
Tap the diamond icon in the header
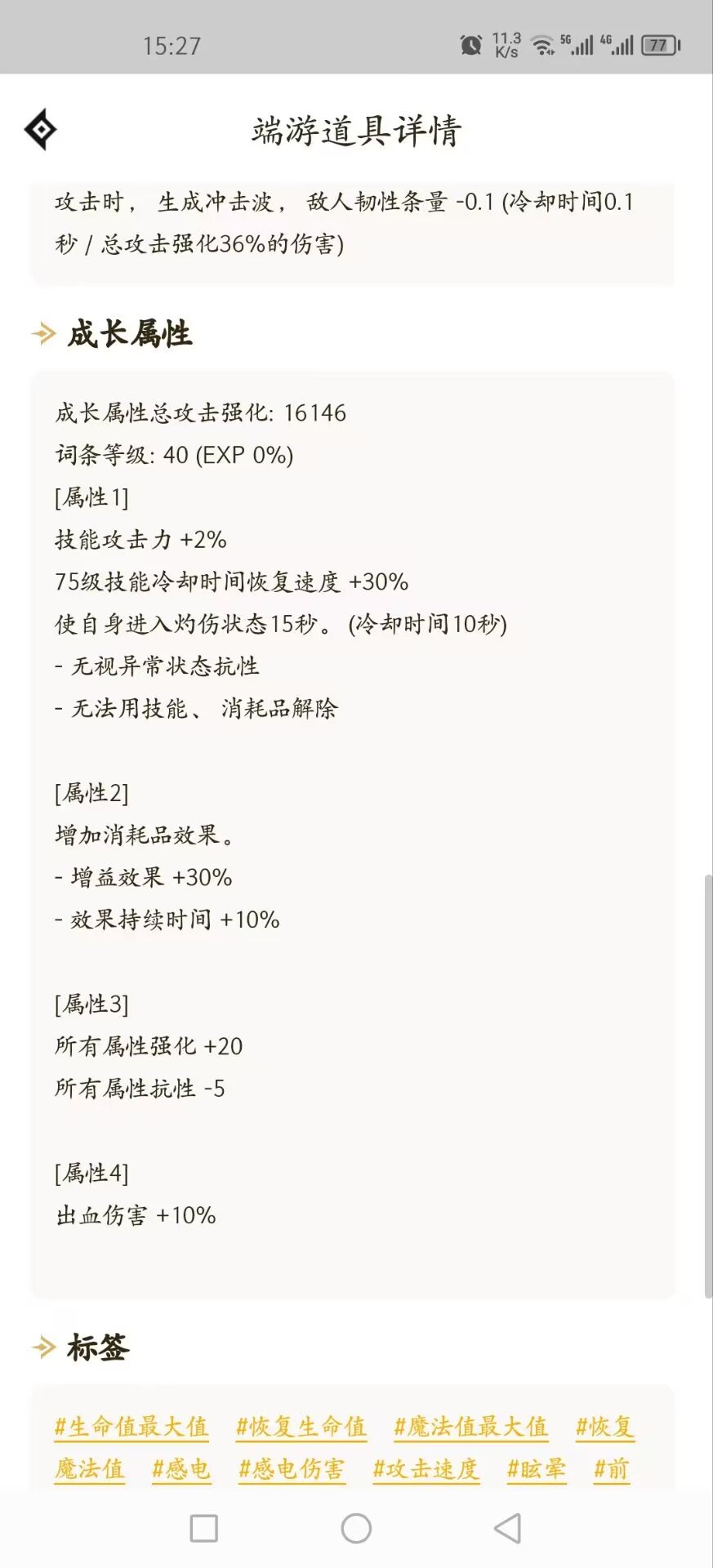[x=41, y=130]
